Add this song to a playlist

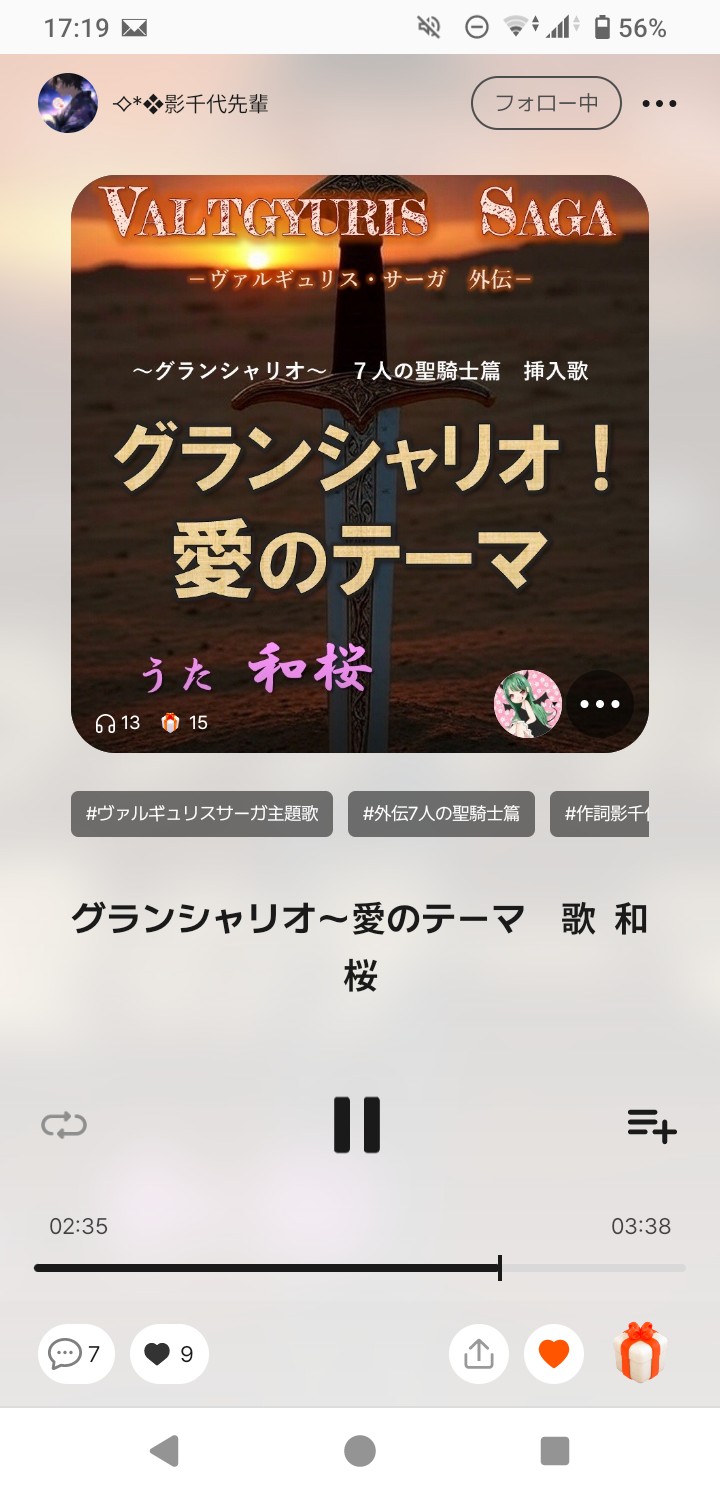pyautogui.click(x=652, y=1125)
